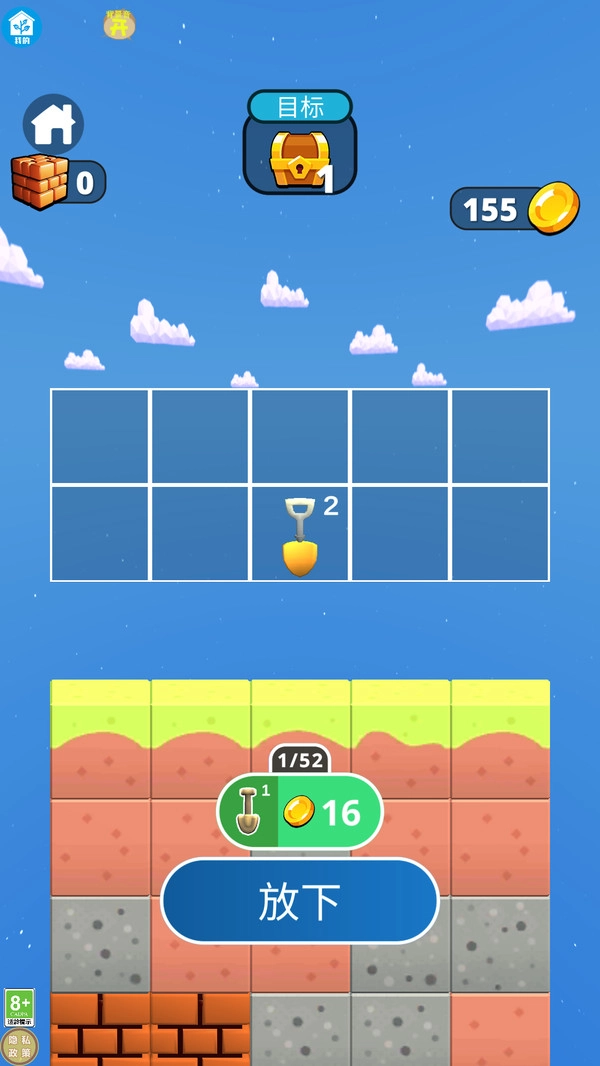Open the 8+ age rating notice
Screen dimensions: 600x1066
pos(19,1004)
